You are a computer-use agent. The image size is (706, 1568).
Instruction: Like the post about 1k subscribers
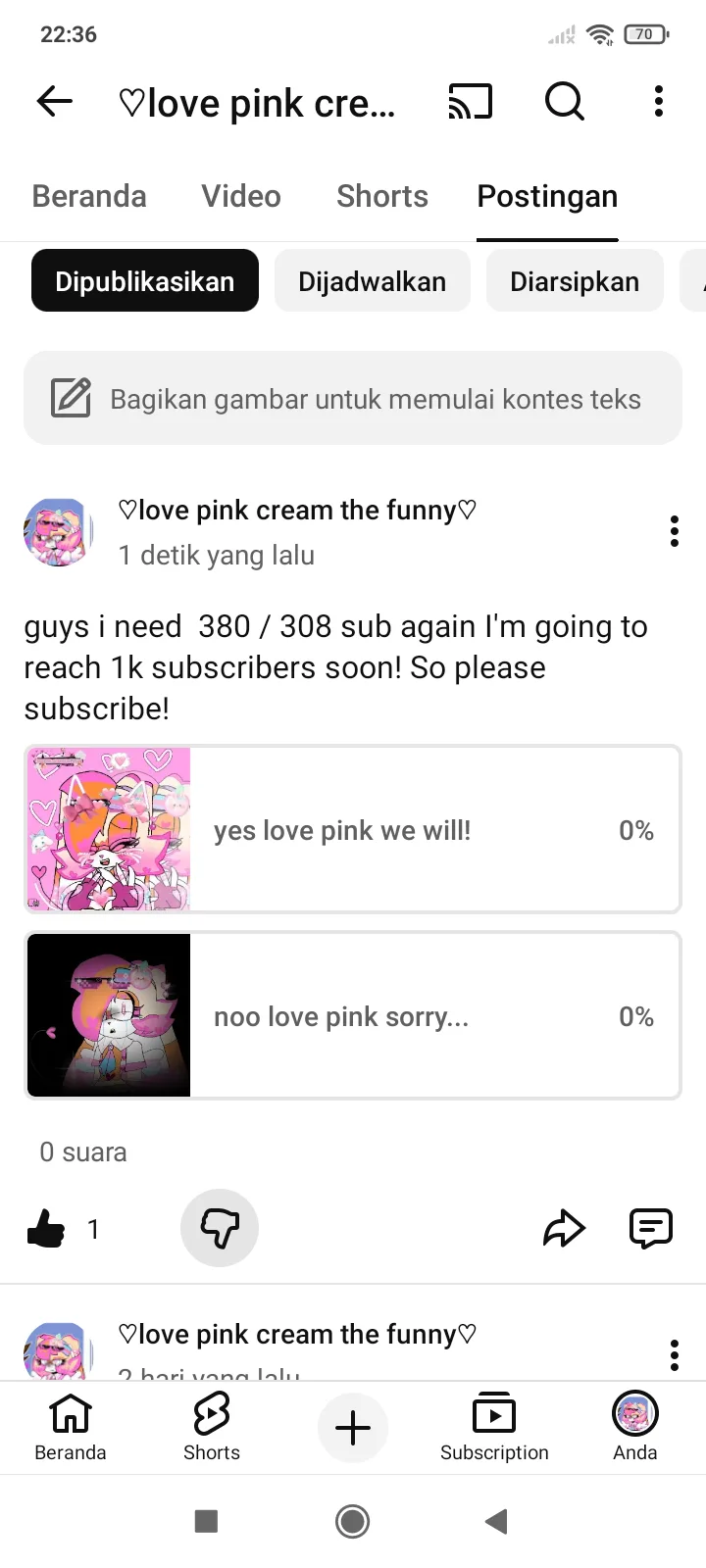[46, 1228]
